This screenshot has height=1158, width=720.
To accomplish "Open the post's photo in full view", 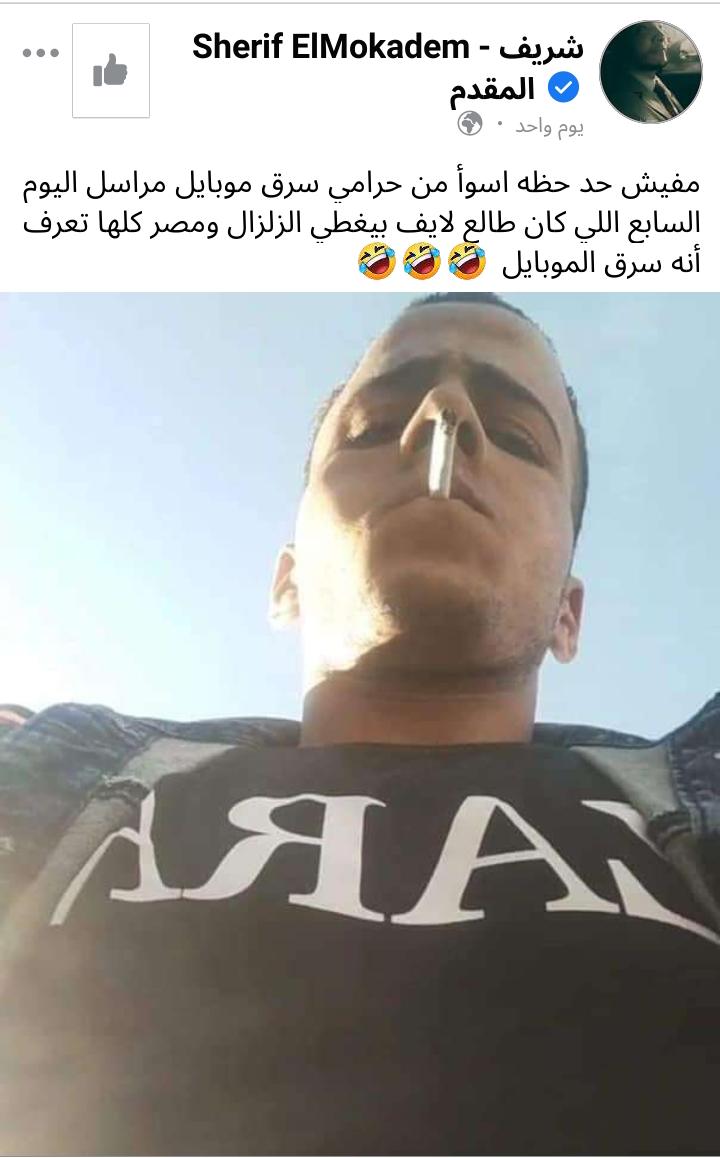I will pyautogui.click(x=360, y=720).
